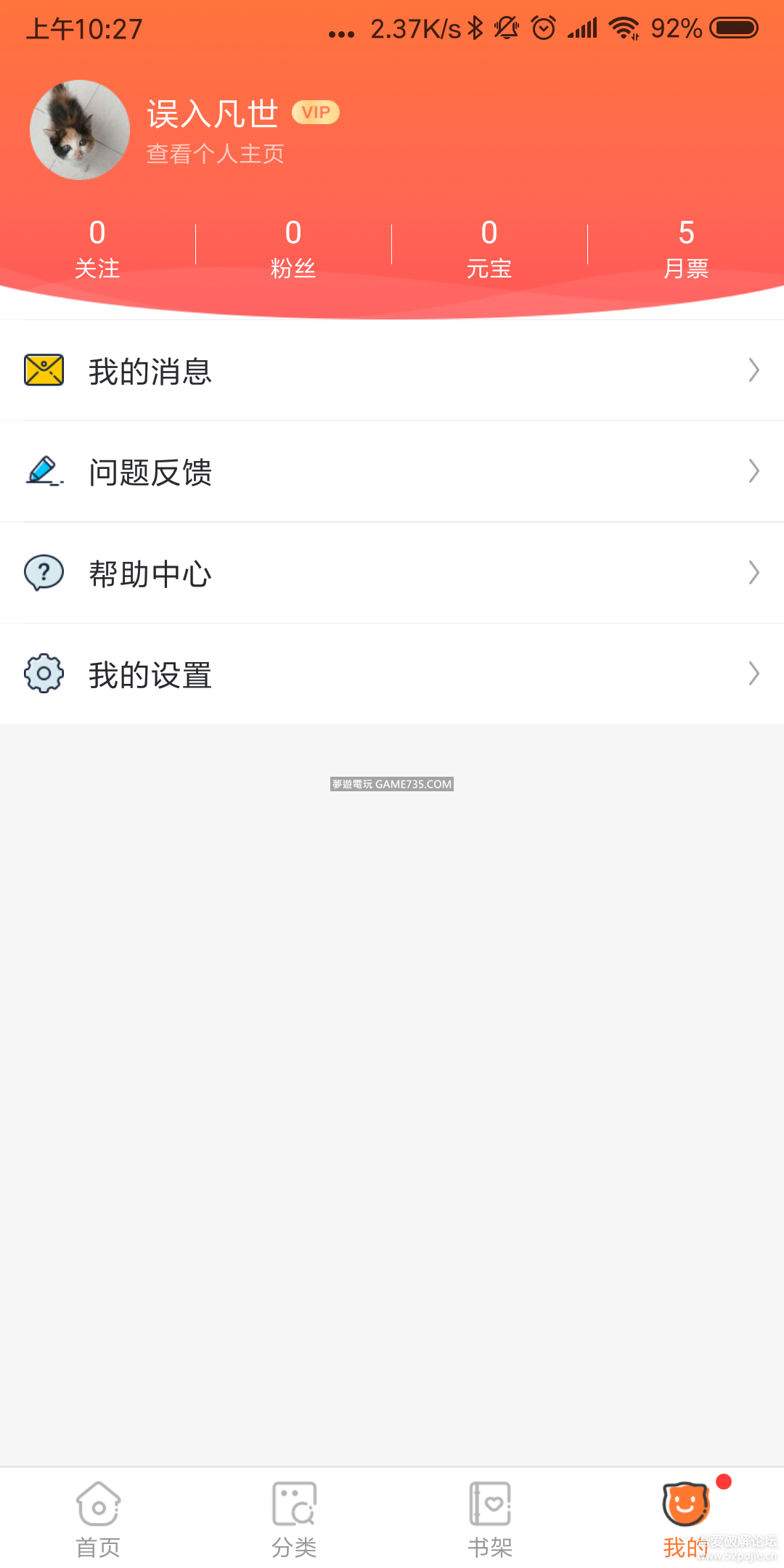This screenshot has height=1568, width=784.
Task: Open the 粉丝 followers count
Action: 293,249
